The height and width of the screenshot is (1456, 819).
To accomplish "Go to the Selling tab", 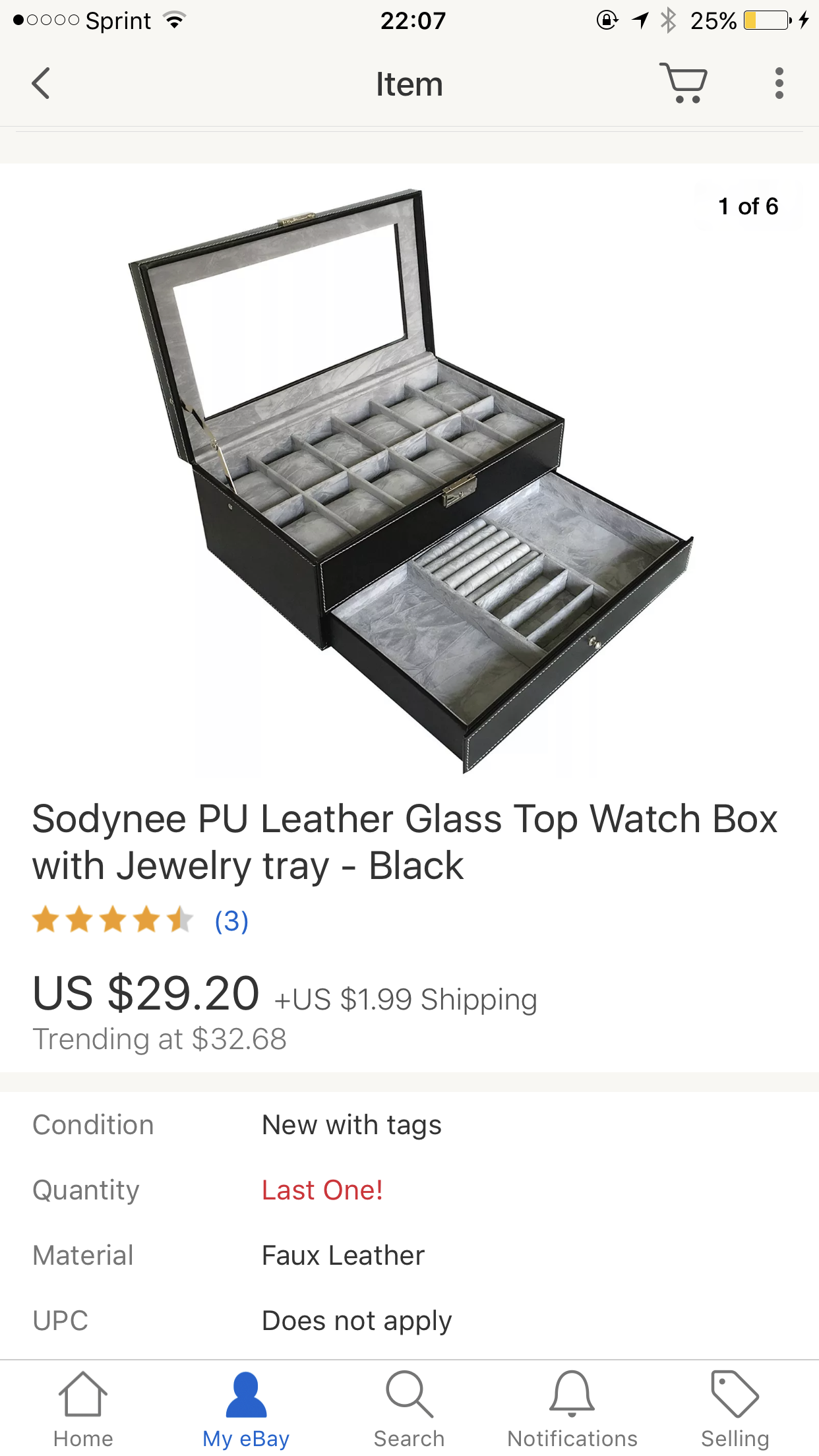I will 735,1409.
